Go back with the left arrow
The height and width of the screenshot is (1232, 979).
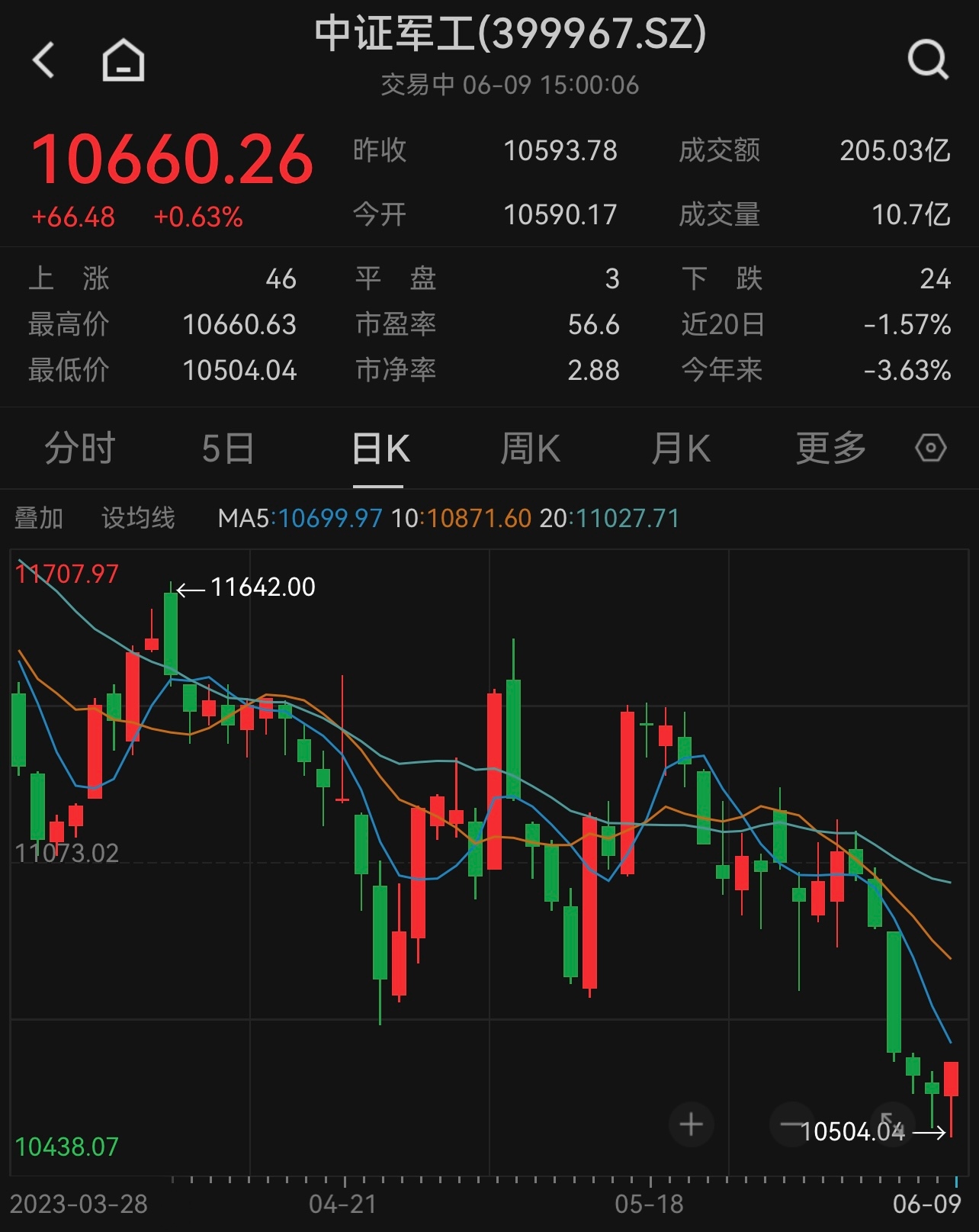pos(43,60)
